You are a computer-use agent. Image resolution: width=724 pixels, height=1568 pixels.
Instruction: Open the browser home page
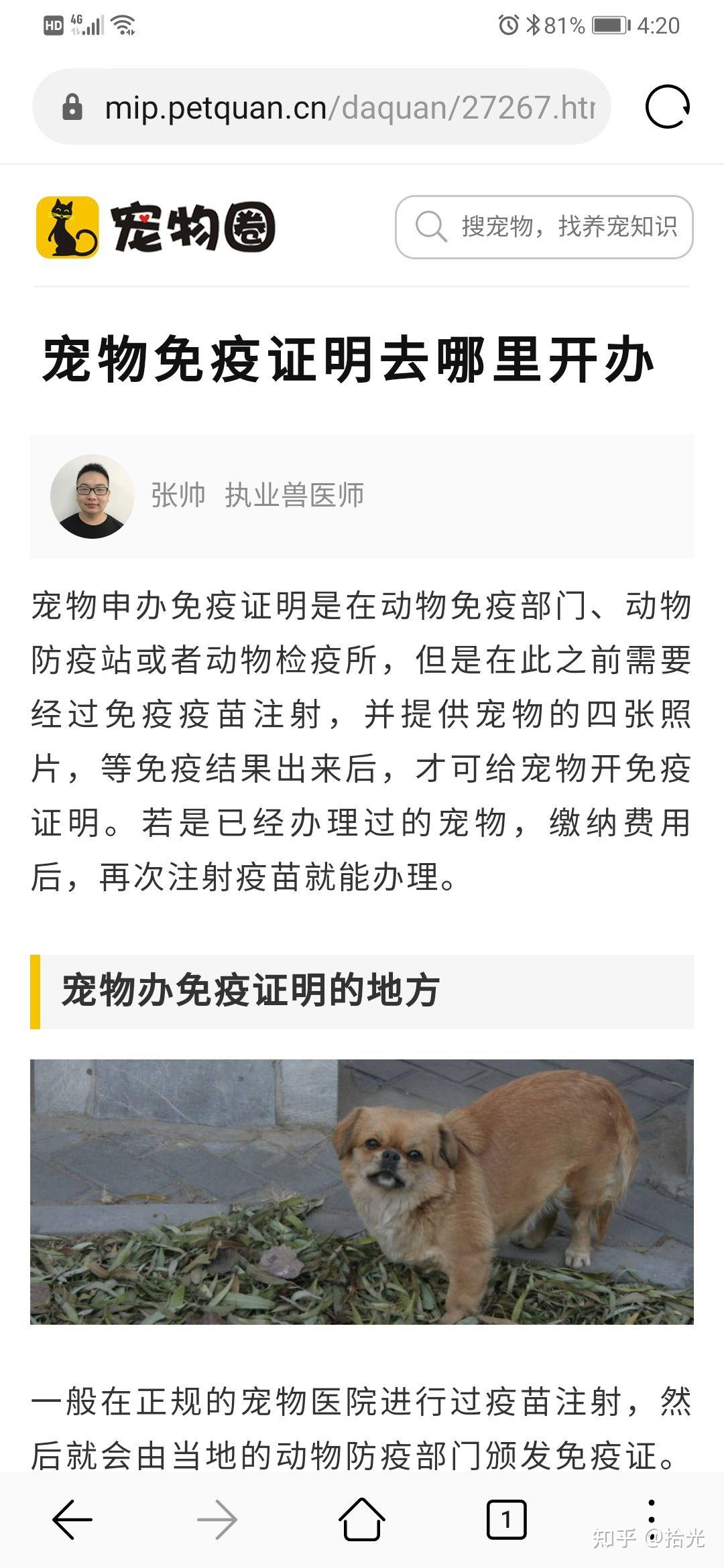coord(362,1519)
